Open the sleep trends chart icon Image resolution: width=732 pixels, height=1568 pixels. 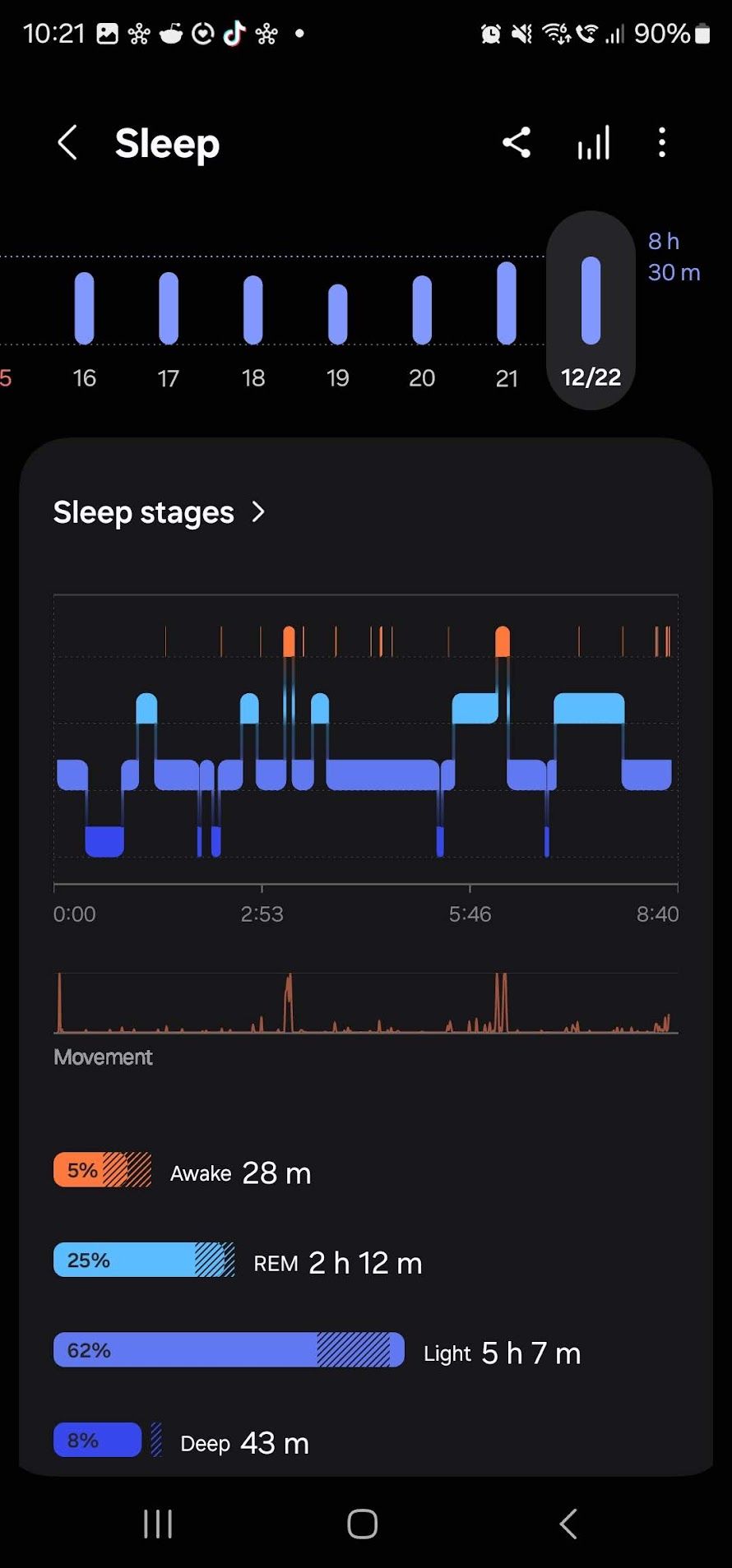pos(594,143)
